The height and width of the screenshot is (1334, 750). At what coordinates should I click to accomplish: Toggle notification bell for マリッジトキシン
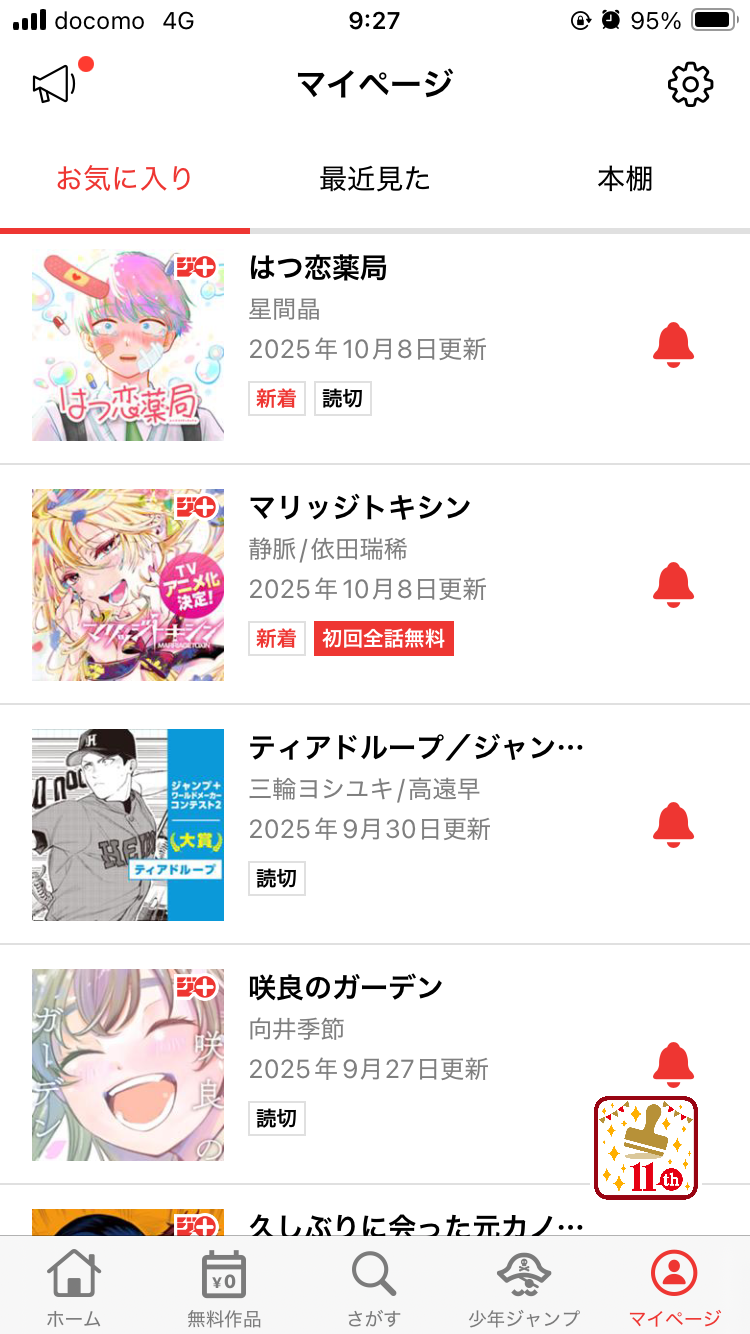pyautogui.click(x=673, y=585)
